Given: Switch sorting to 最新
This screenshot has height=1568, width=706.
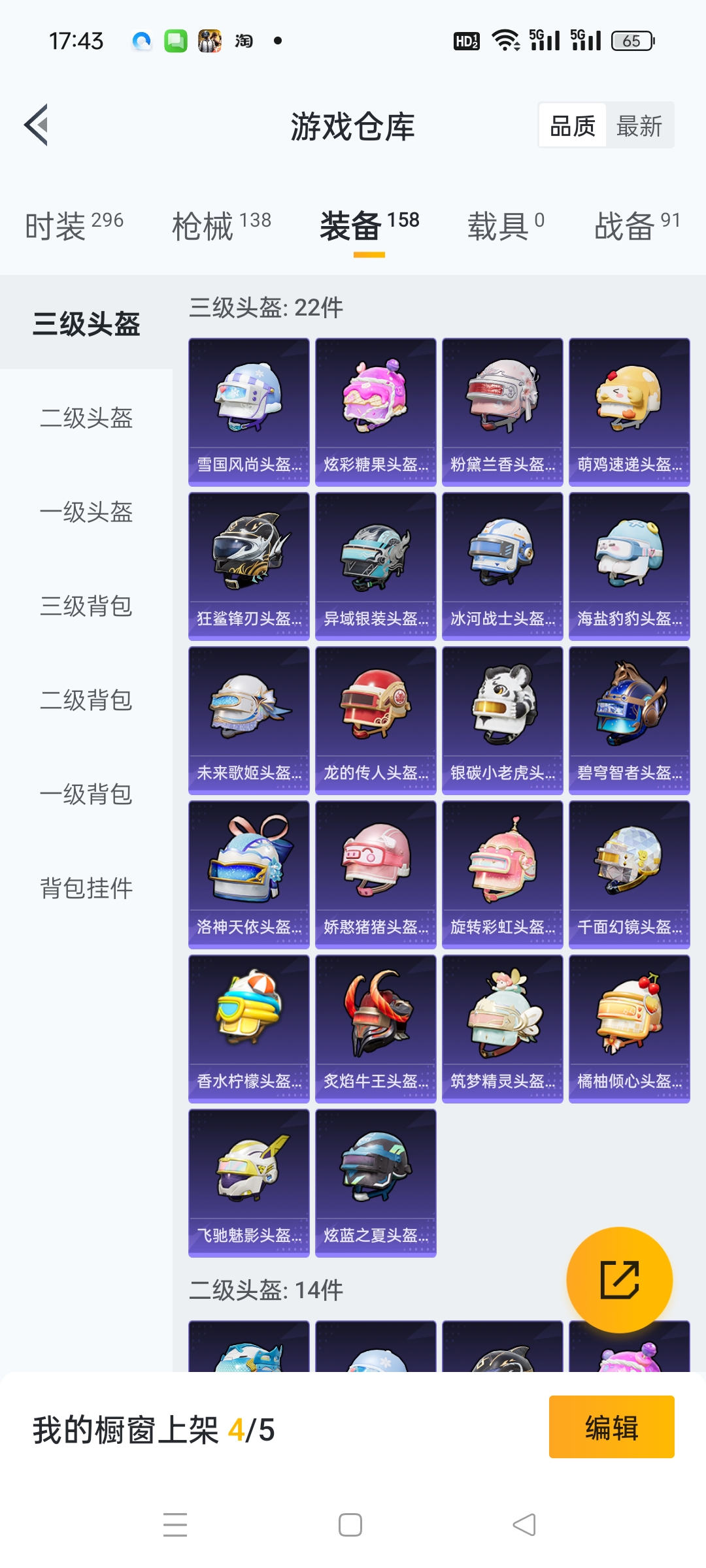Looking at the screenshot, I should (x=639, y=125).
